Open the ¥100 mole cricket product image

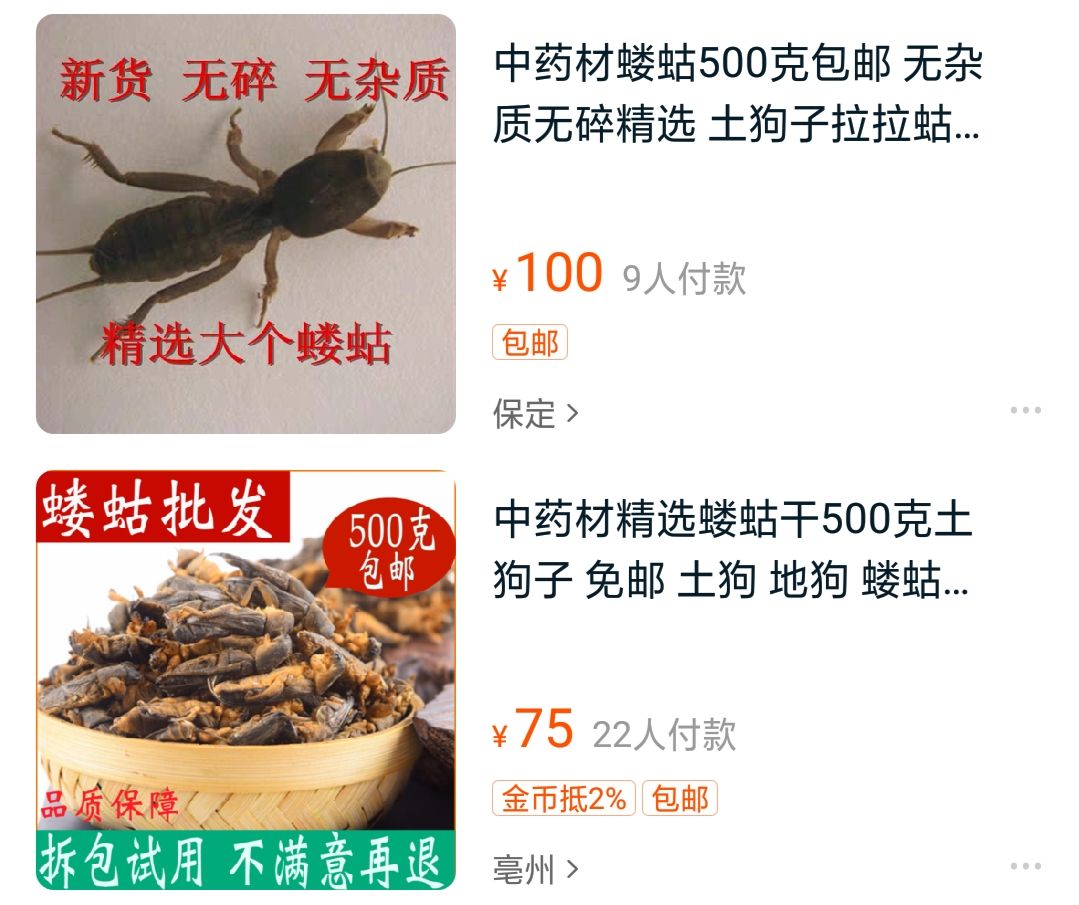[246, 224]
